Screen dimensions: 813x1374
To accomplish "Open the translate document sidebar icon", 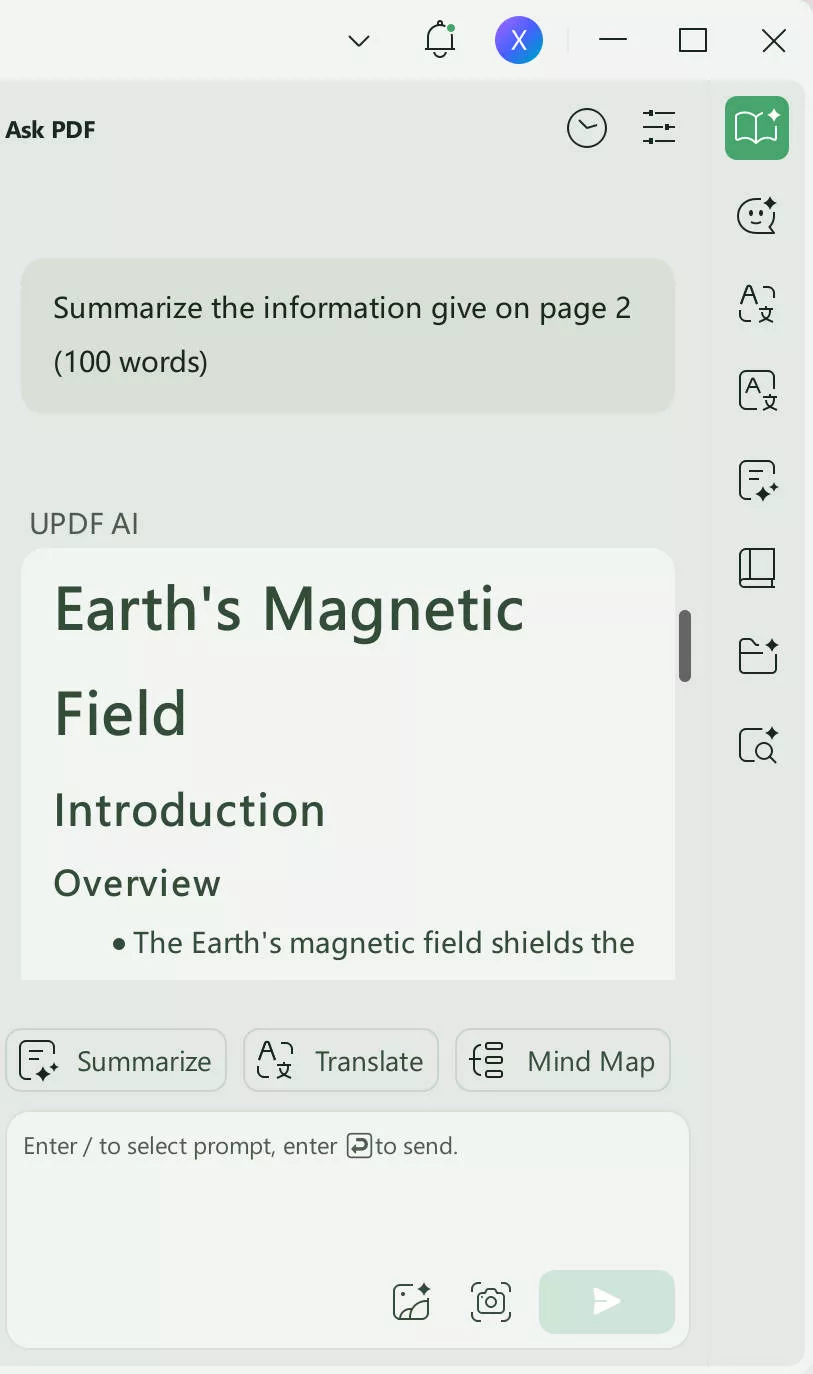I will point(757,391).
